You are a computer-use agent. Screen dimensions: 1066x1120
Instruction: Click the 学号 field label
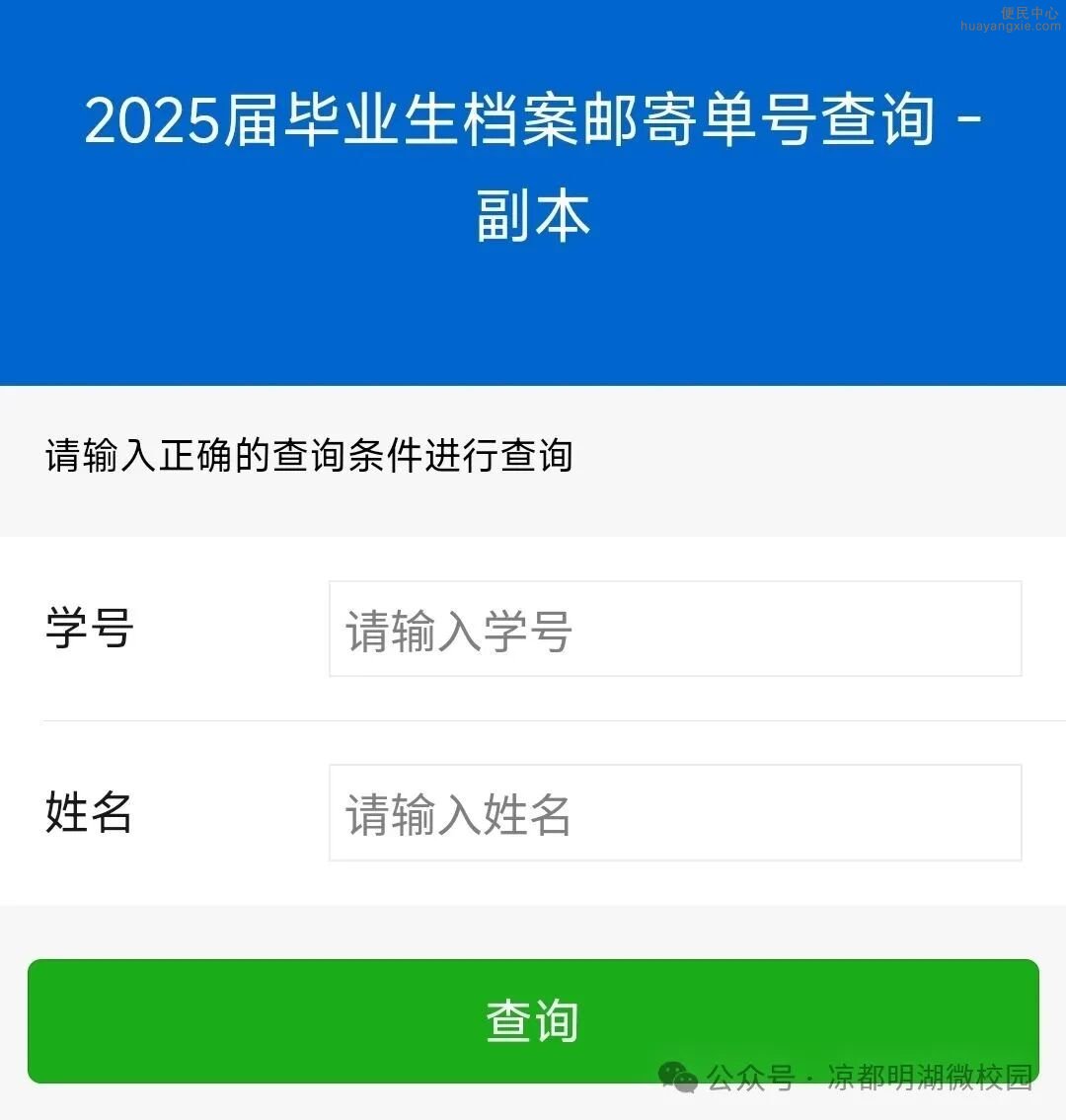coord(89,629)
